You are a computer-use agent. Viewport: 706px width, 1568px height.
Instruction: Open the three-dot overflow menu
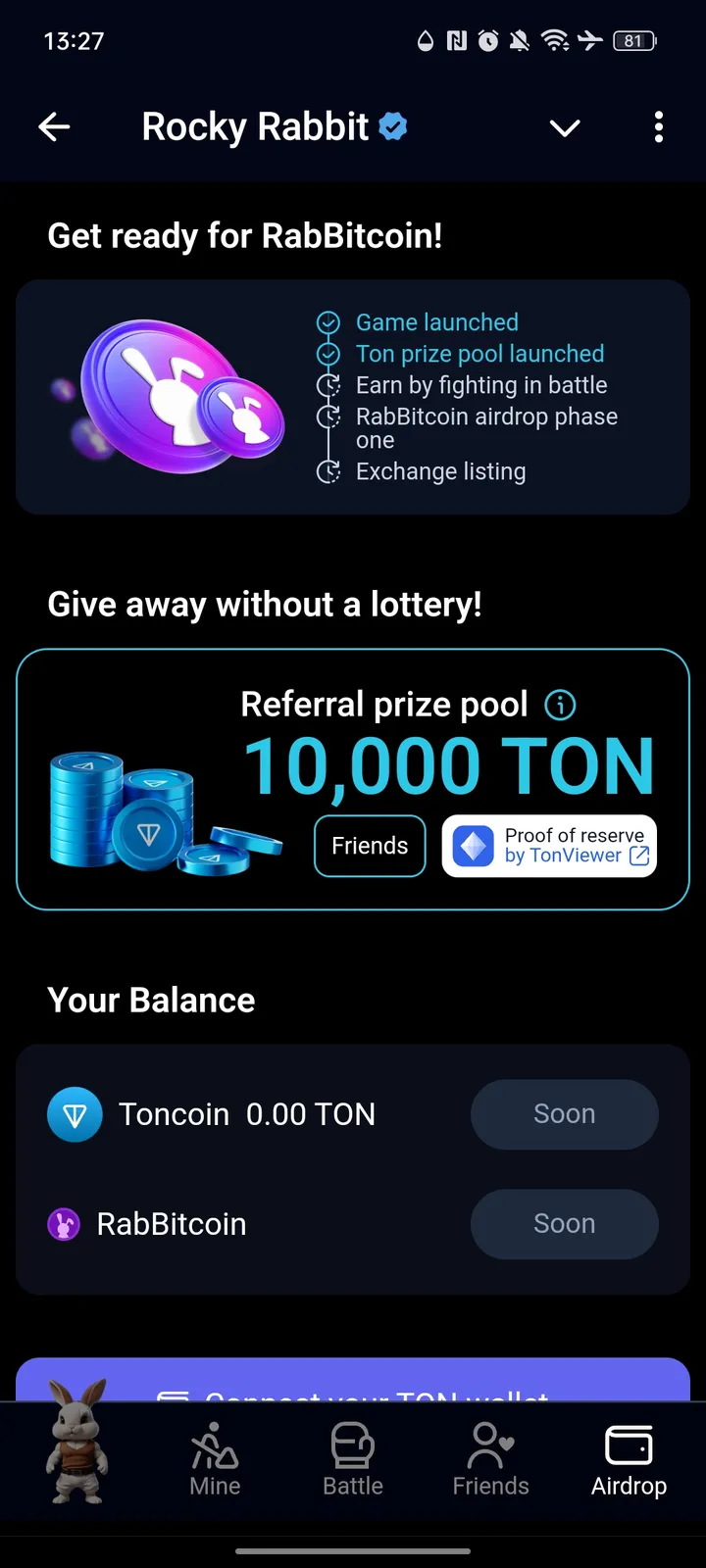click(658, 127)
